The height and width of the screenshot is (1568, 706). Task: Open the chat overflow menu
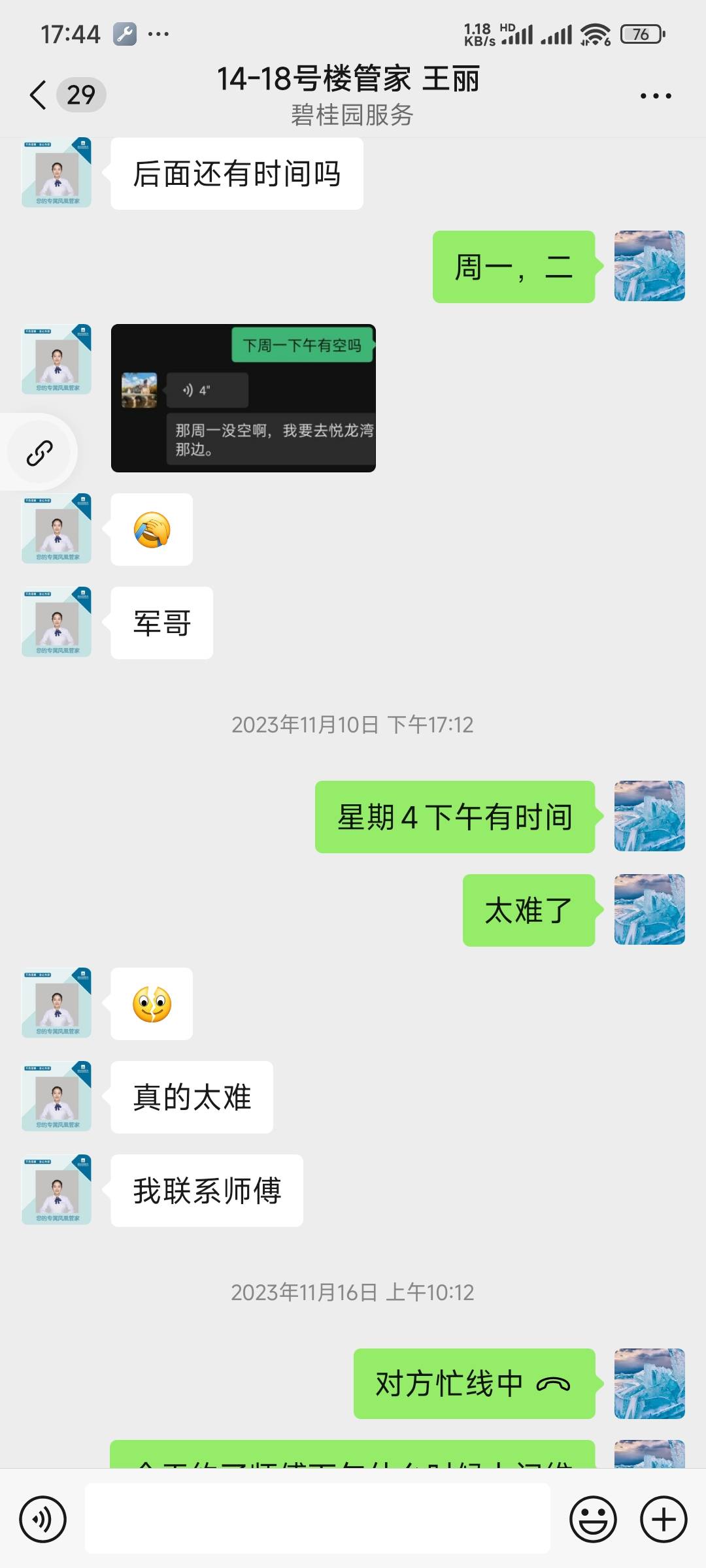point(655,96)
